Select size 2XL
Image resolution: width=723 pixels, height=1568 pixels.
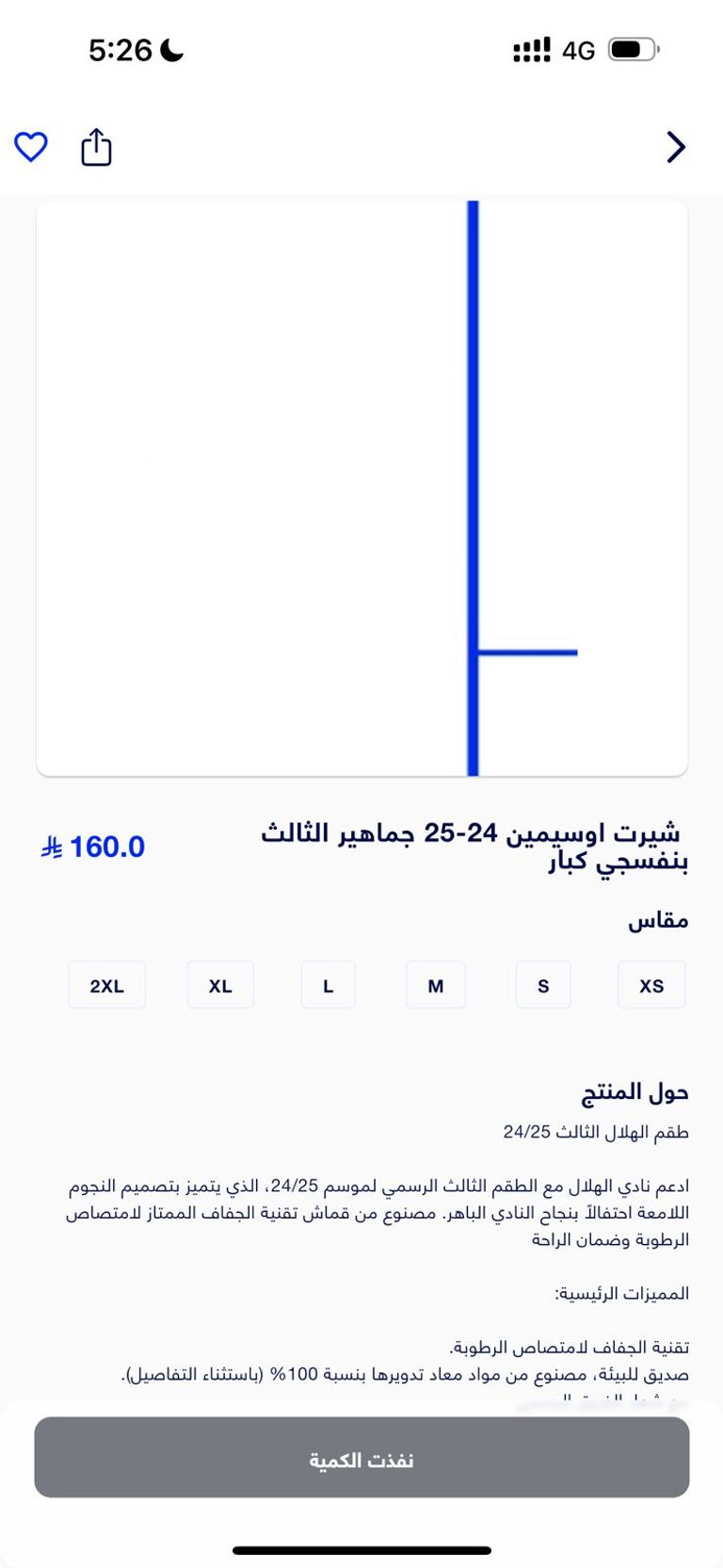[106, 984]
